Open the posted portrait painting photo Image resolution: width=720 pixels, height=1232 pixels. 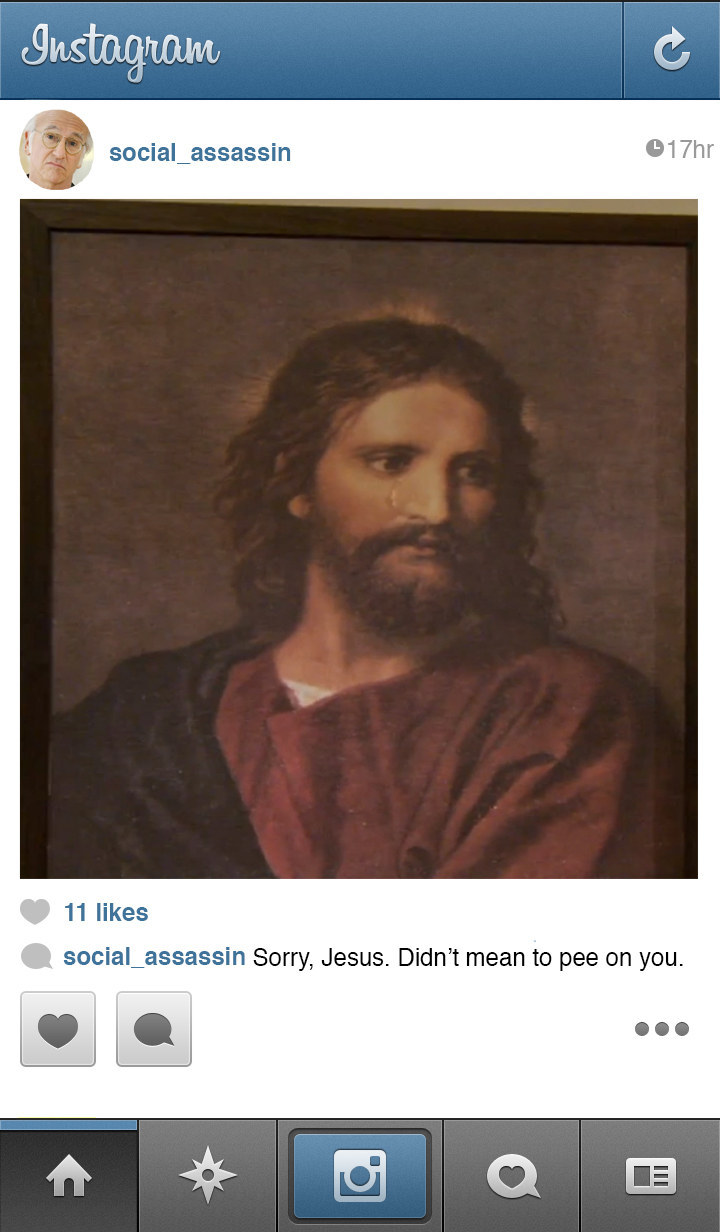pyautogui.click(x=359, y=538)
